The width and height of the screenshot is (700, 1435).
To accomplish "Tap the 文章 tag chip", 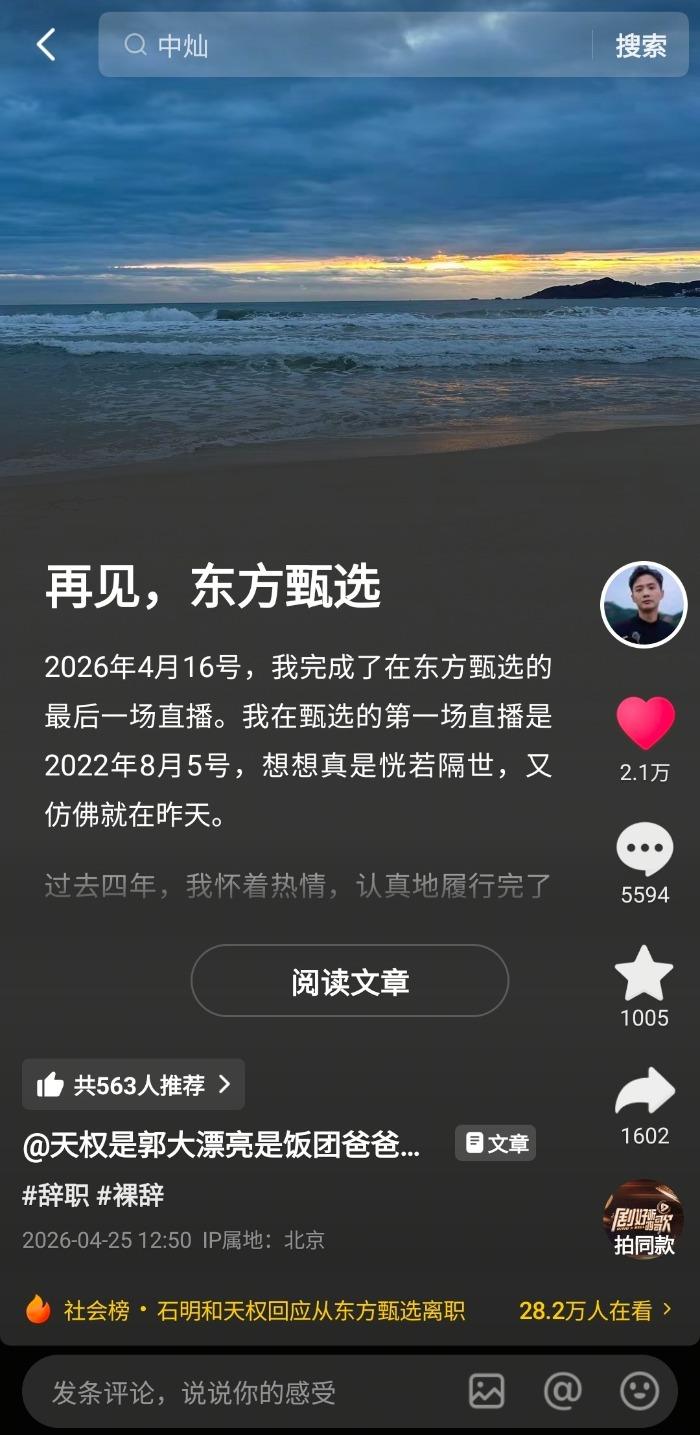I will click(496, 1143).
